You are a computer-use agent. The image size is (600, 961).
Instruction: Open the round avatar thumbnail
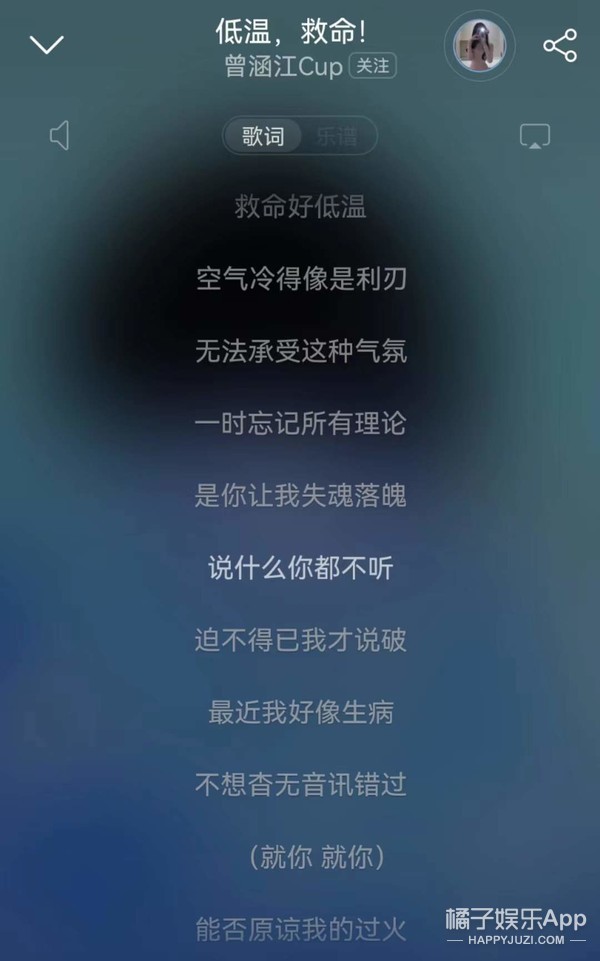pos(479,45)
